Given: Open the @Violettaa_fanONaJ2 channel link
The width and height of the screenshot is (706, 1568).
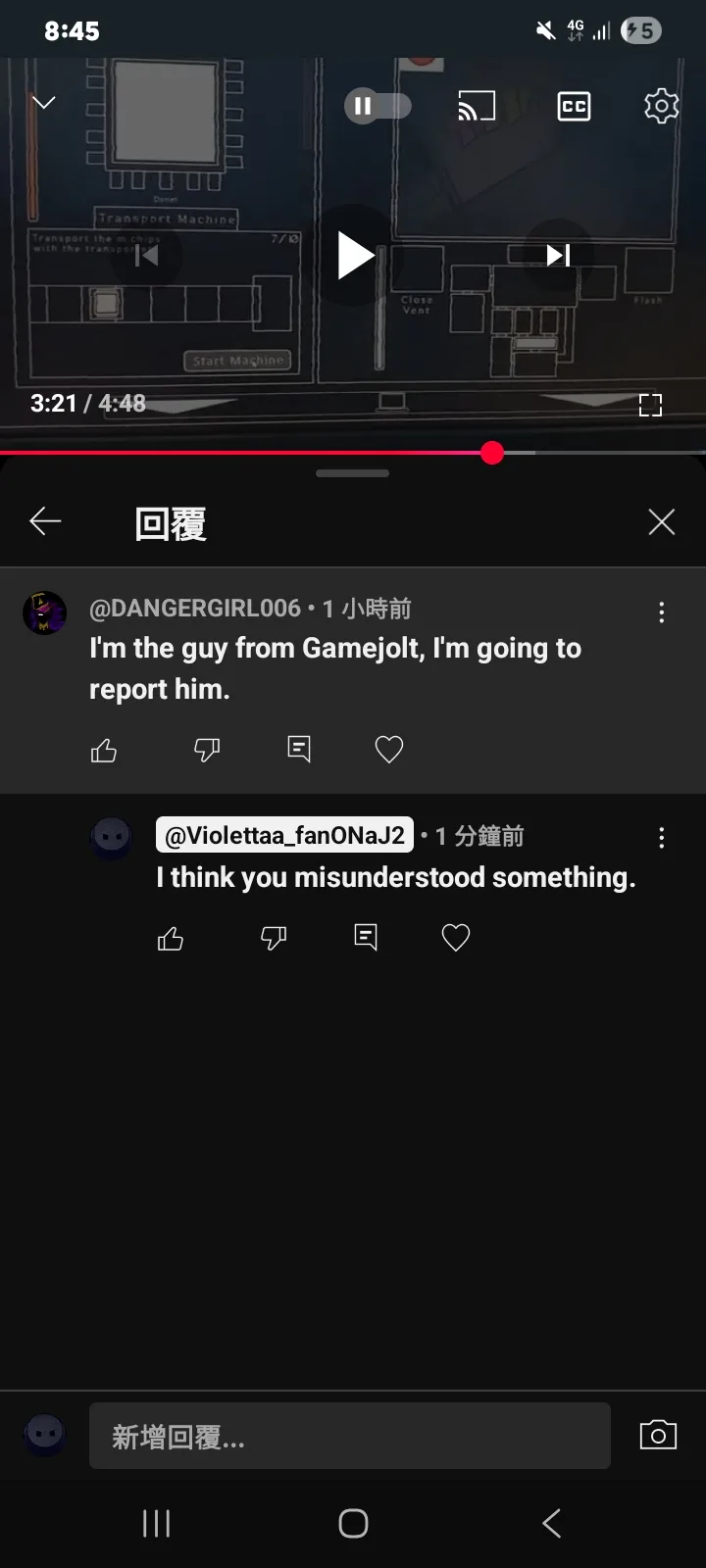Looking at the screenshot, I should tap(284, 836).
